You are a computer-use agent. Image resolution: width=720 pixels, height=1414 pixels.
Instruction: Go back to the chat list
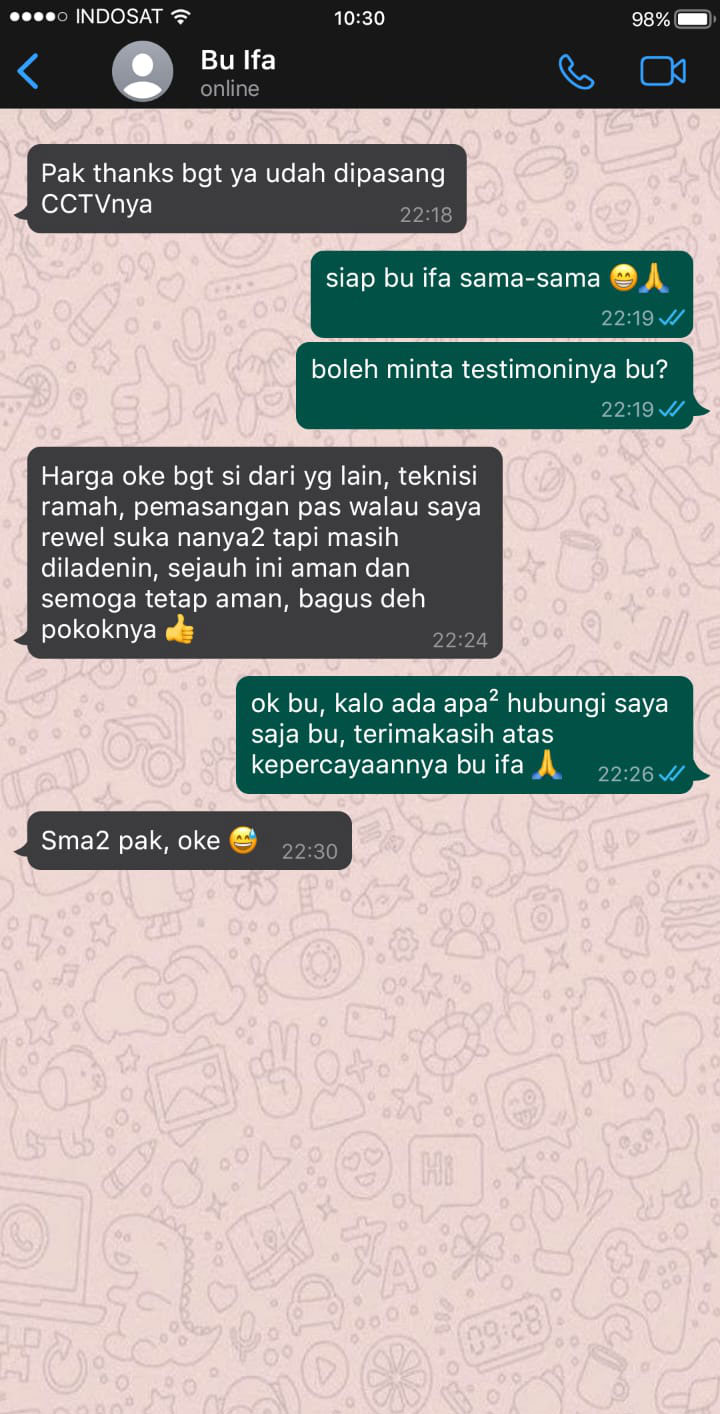click(28, 72)
